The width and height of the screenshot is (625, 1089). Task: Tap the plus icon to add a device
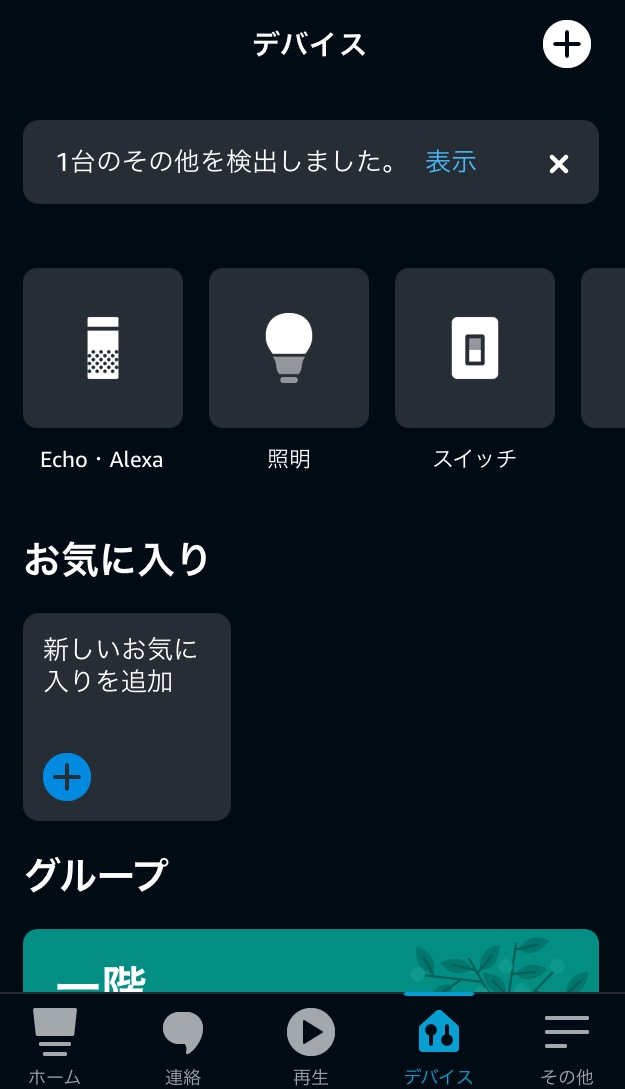tap(567, 44)
